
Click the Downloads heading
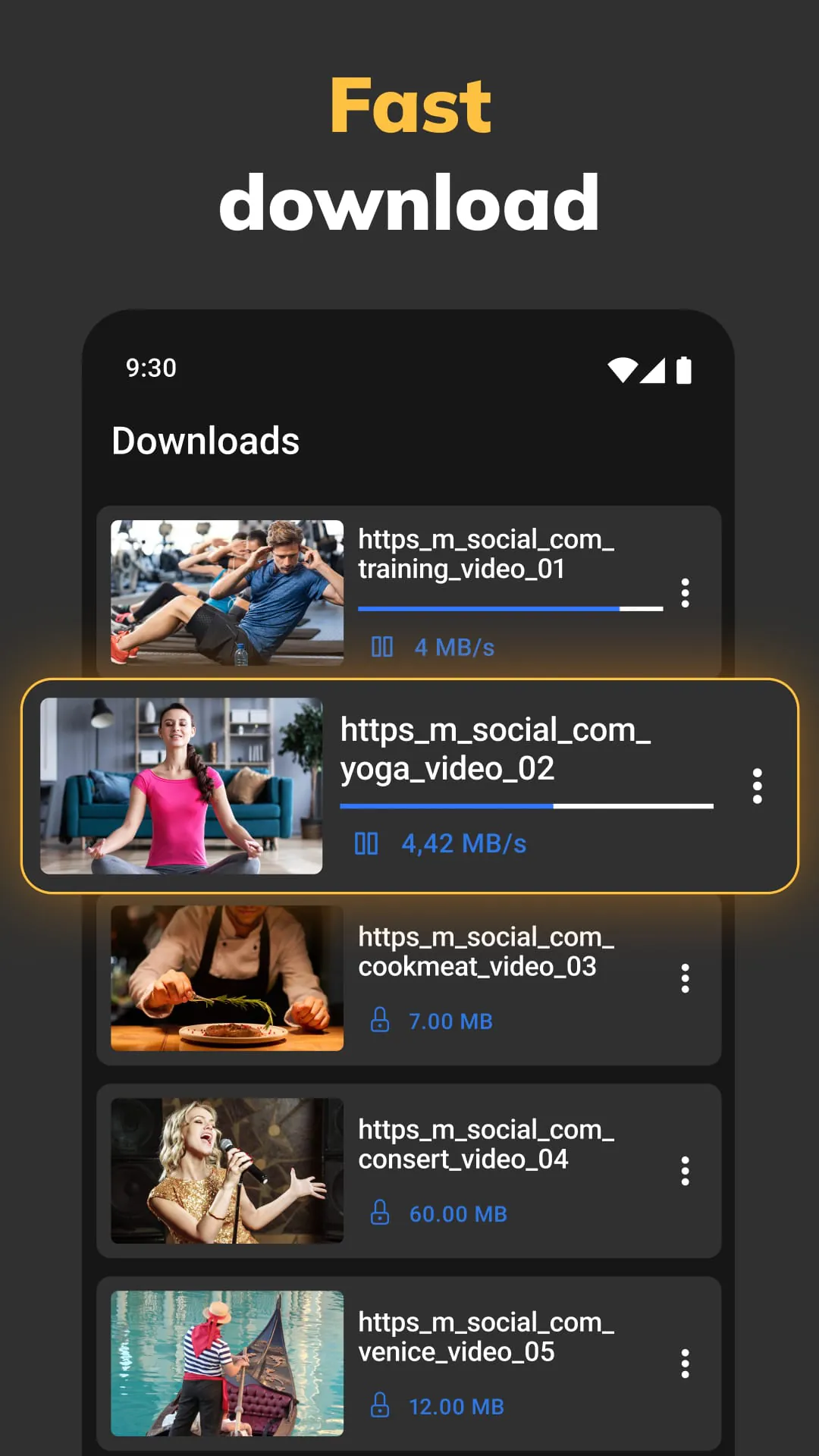click(206, 440)
